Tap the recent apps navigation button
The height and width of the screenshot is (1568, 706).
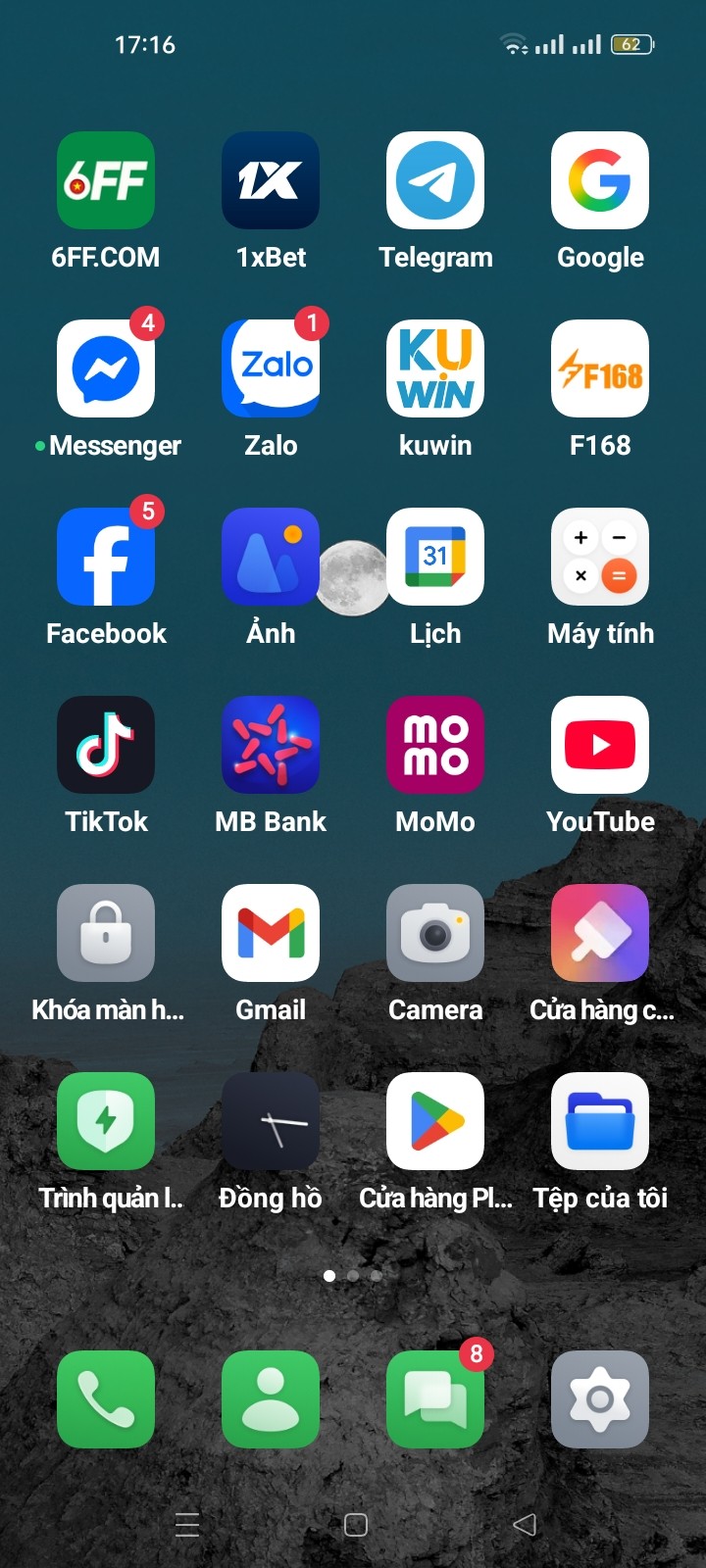tap(187, 1524)
